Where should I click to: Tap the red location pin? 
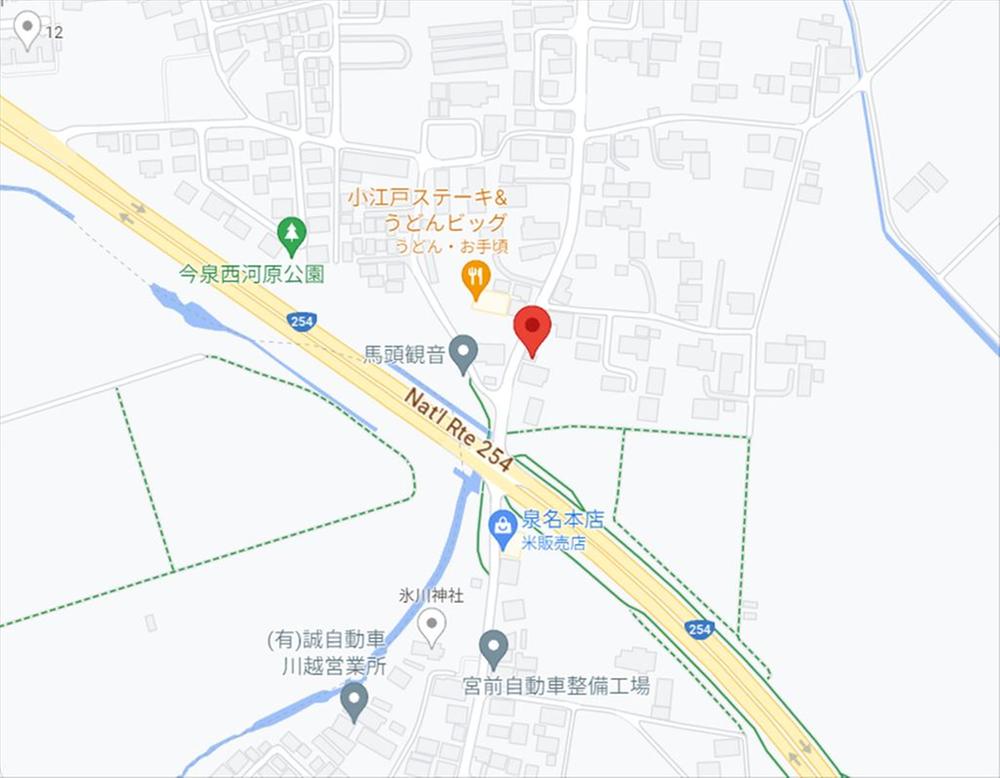pos(532,328)
